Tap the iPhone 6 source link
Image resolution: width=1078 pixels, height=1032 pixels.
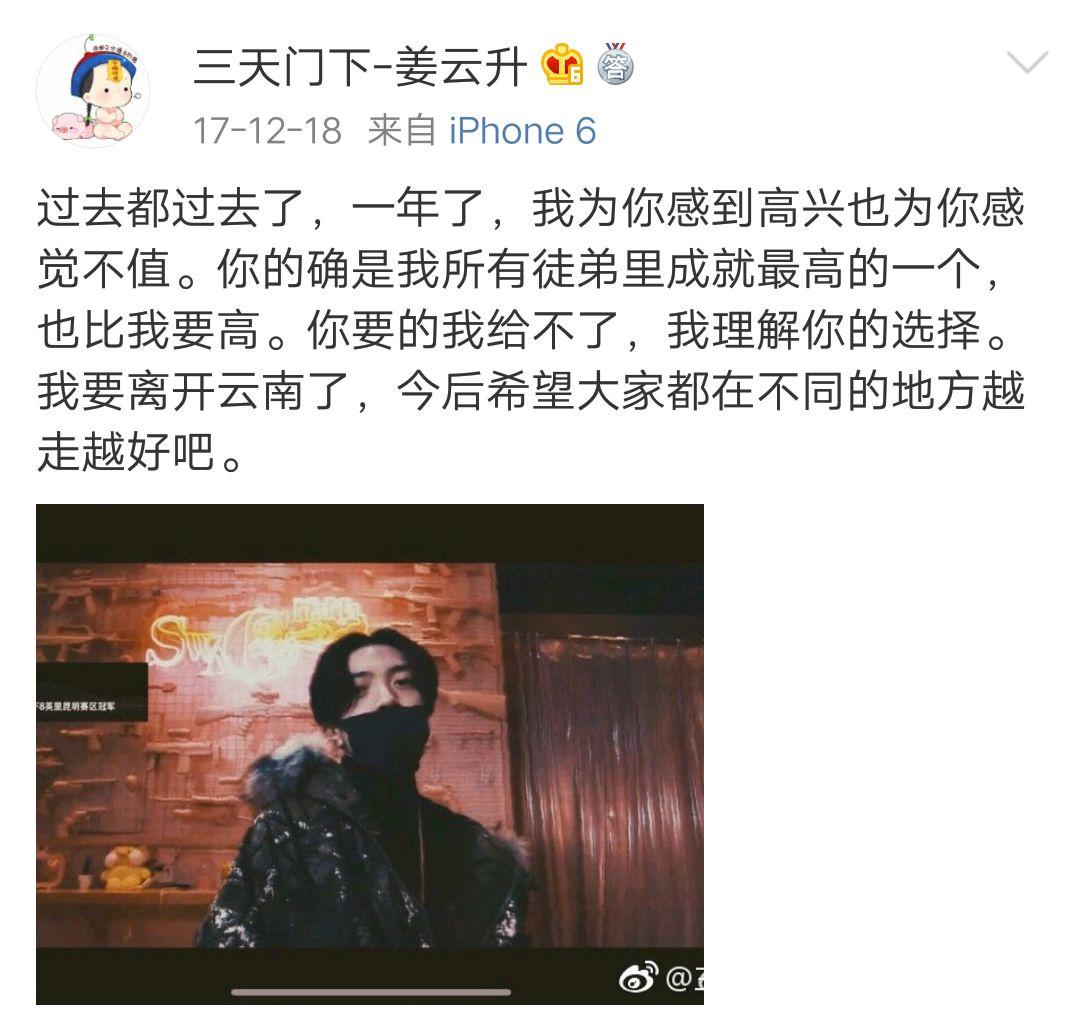coord(522,131)
